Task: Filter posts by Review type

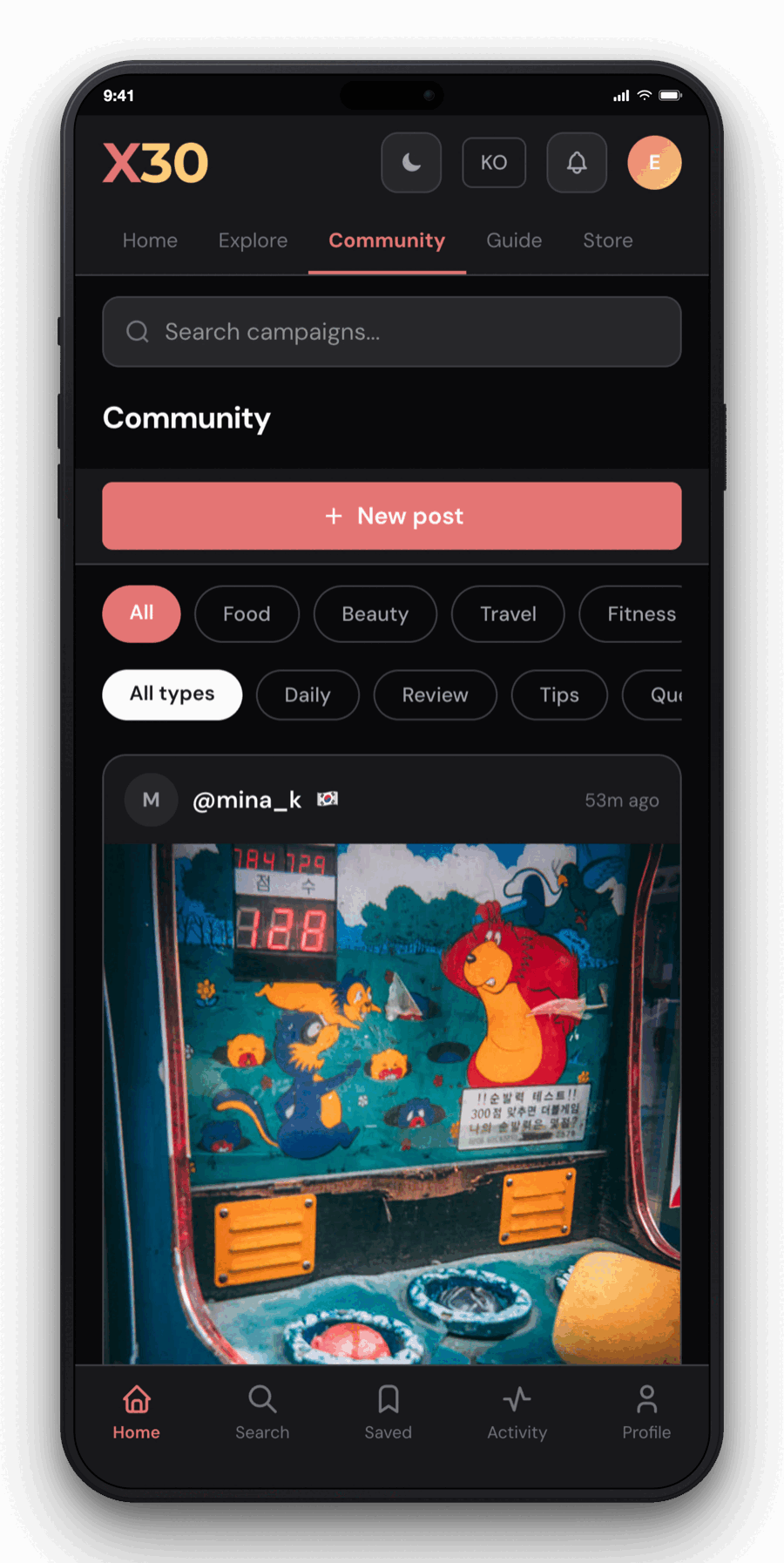Action: click(x=435, y=695)
